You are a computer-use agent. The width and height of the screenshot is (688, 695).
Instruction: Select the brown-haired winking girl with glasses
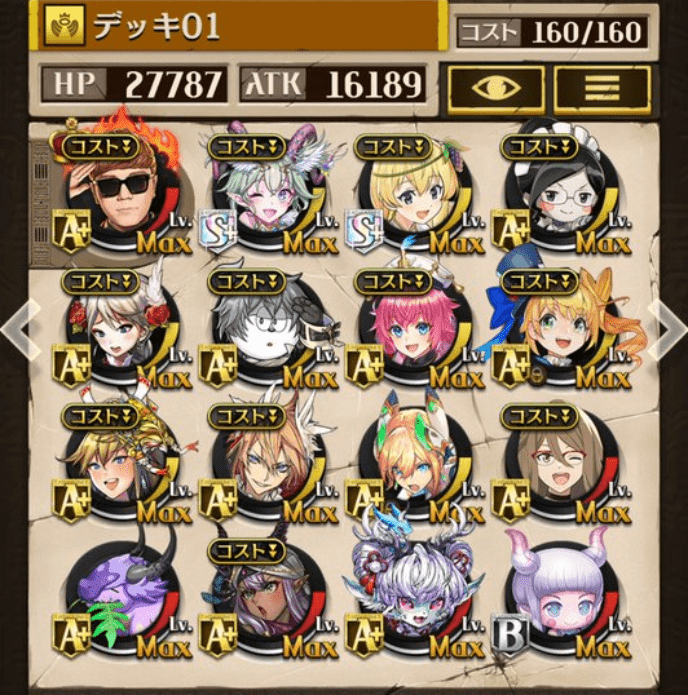(557, 463)
